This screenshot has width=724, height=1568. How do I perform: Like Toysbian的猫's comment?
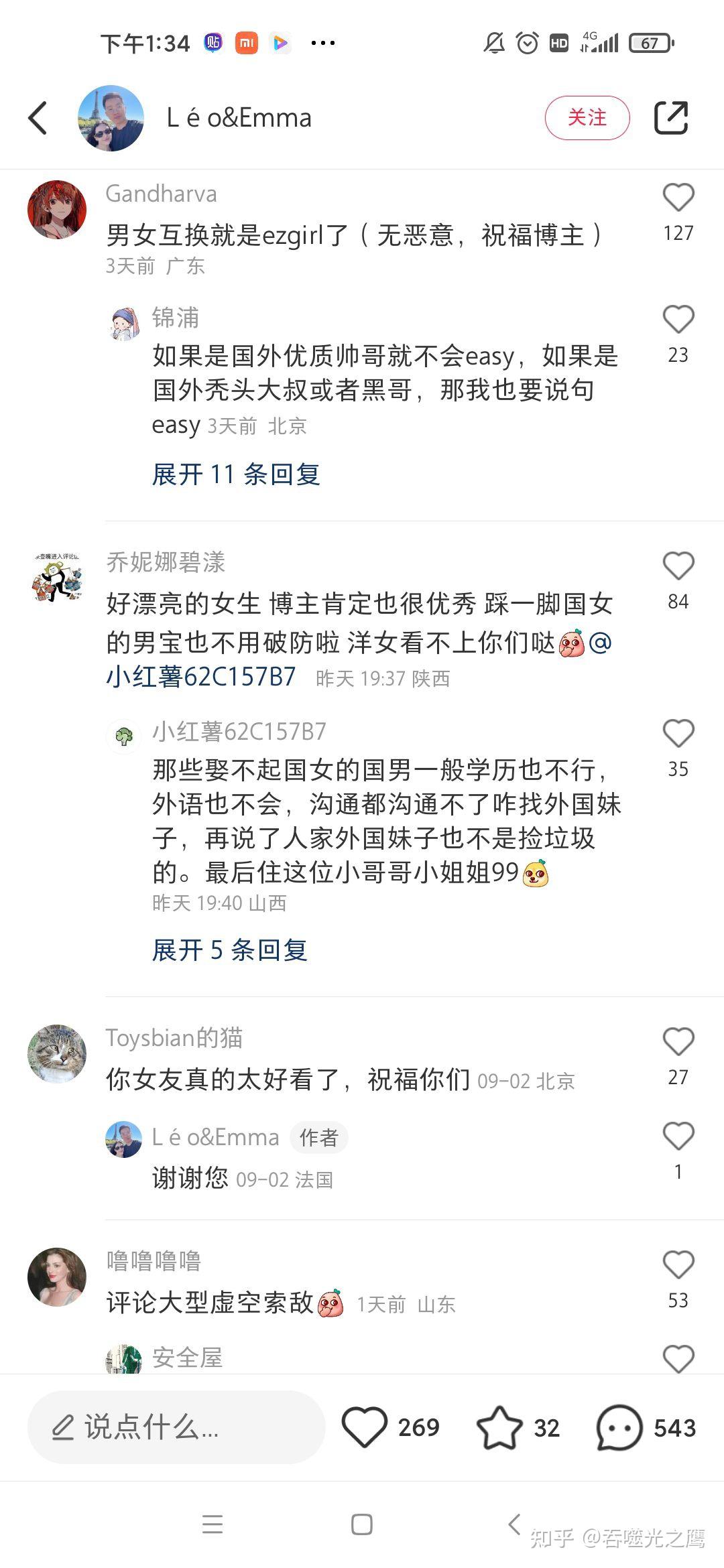[x=678, y=1042]
